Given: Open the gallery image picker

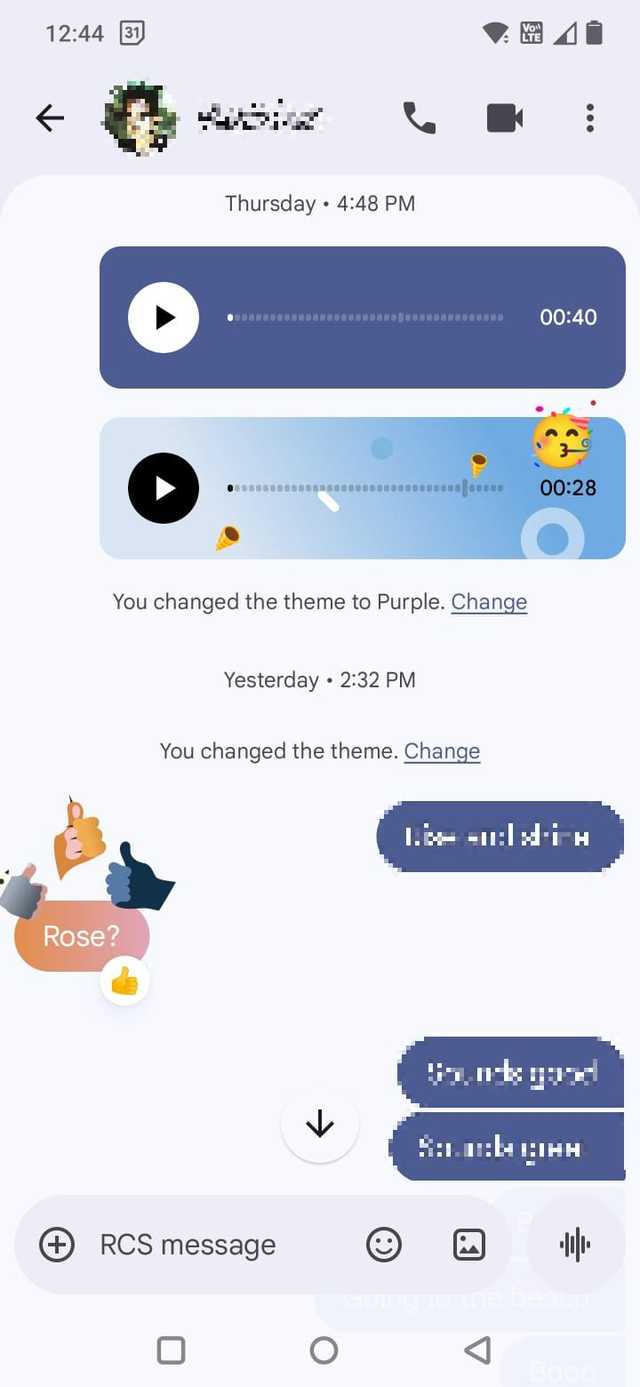Looking at the screenshot, I should point(469,1245).
